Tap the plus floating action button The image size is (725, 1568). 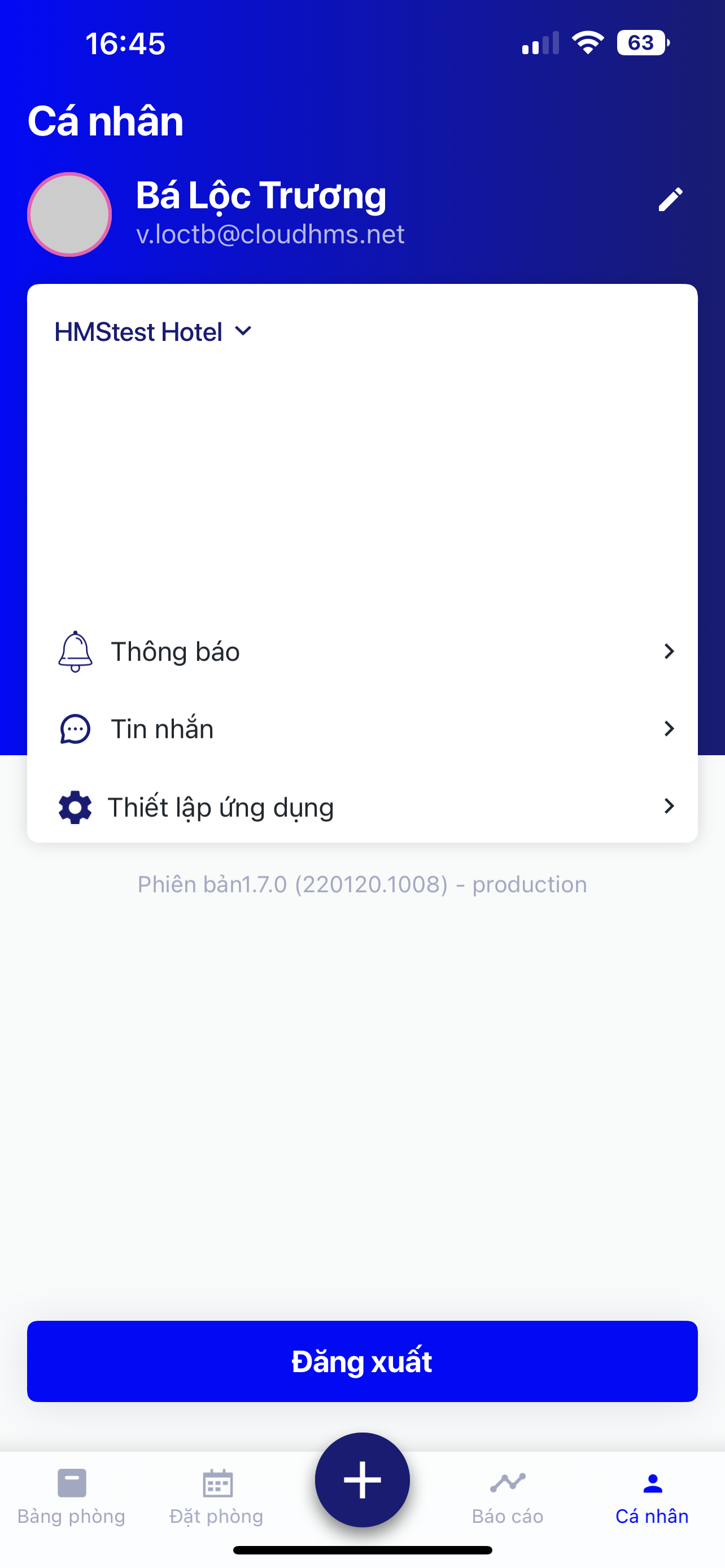362,1479
